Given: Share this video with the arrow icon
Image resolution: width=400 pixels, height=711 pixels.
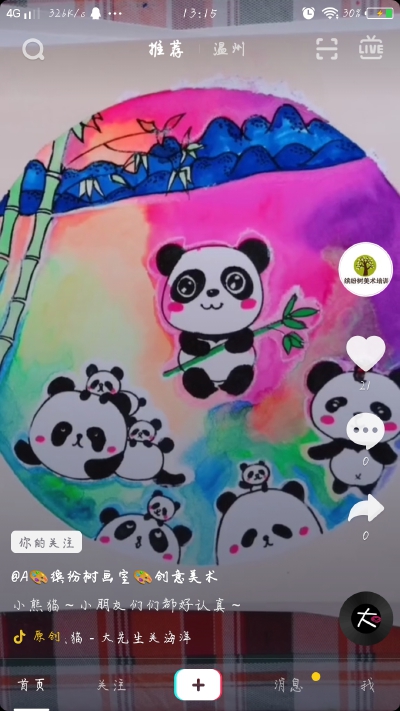Looking at the screenshot, I should [366, 508].
